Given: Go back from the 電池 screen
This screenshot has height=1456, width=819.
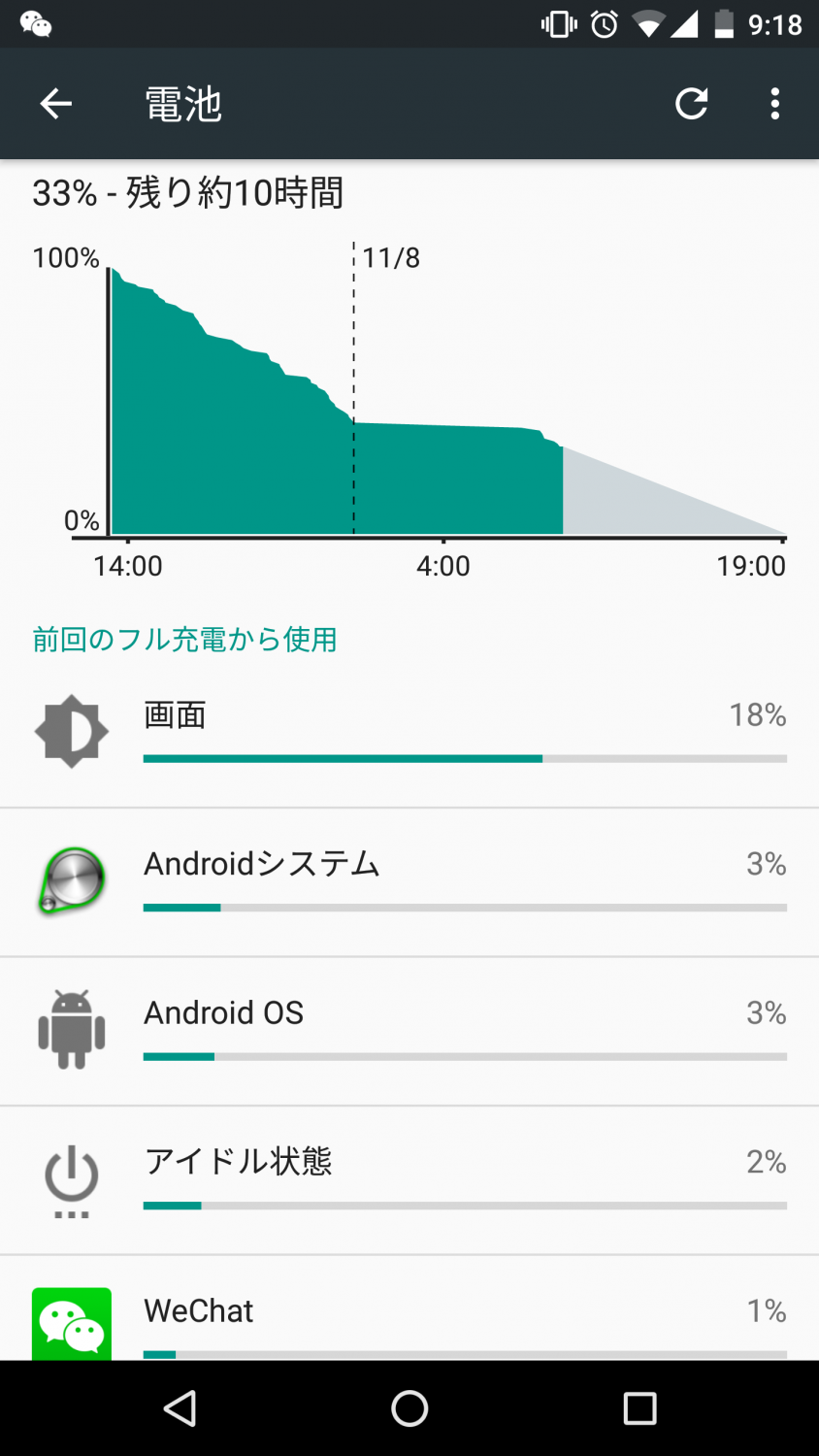Looking at the screenshot, I should 56,104.
